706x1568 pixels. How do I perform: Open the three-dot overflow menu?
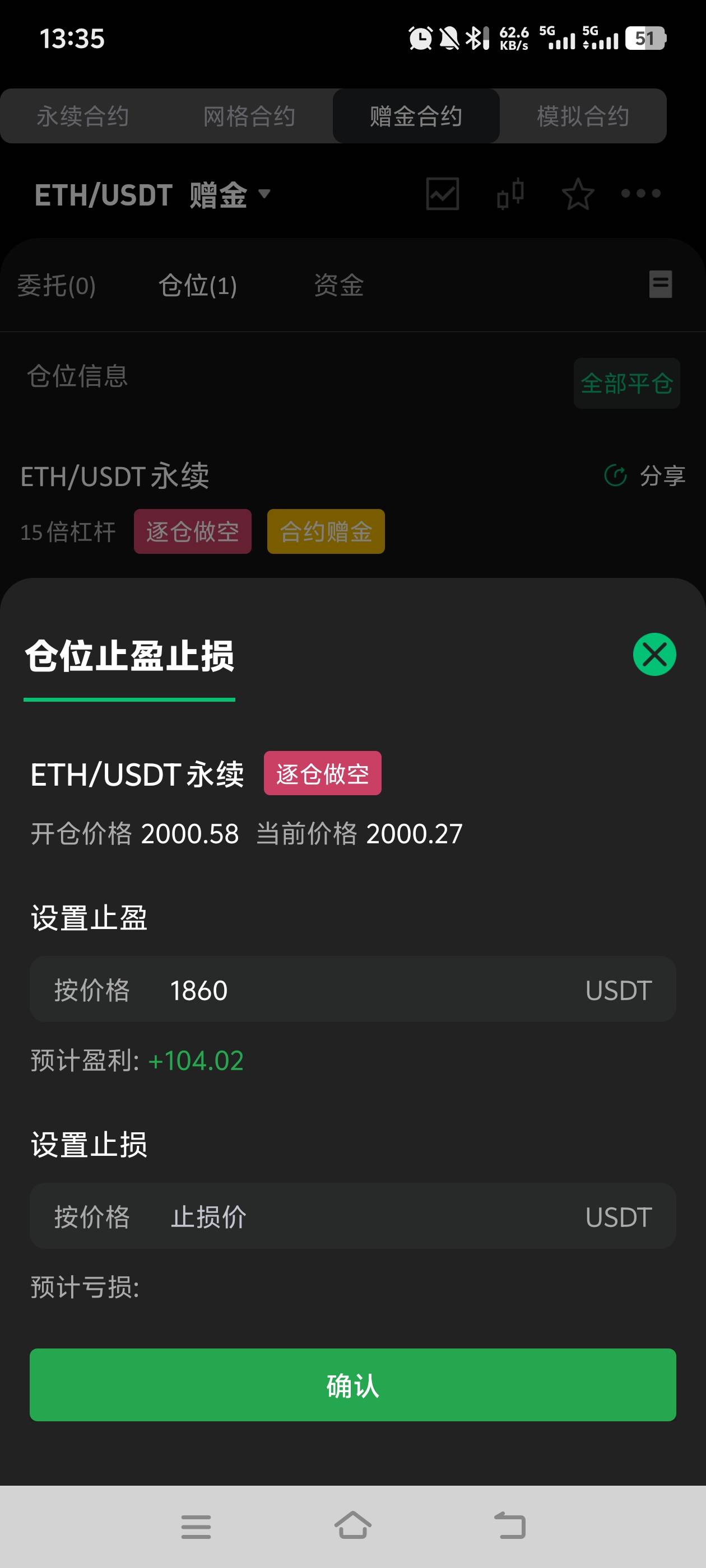(x=640, y=194)
